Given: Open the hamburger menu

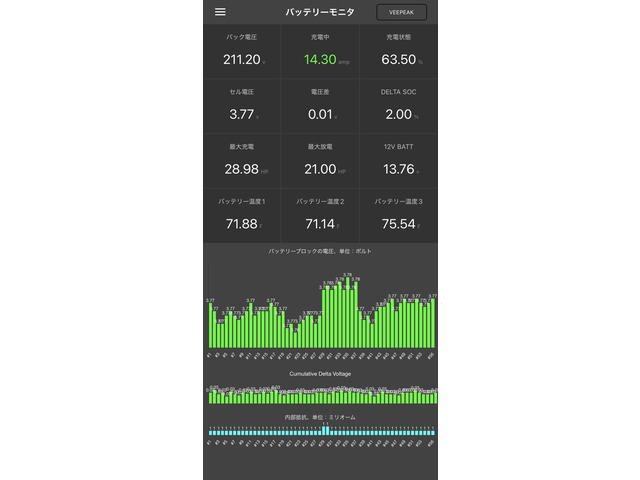Looking at the screenshot, I should pyautogui.click(x=220, y=12).
